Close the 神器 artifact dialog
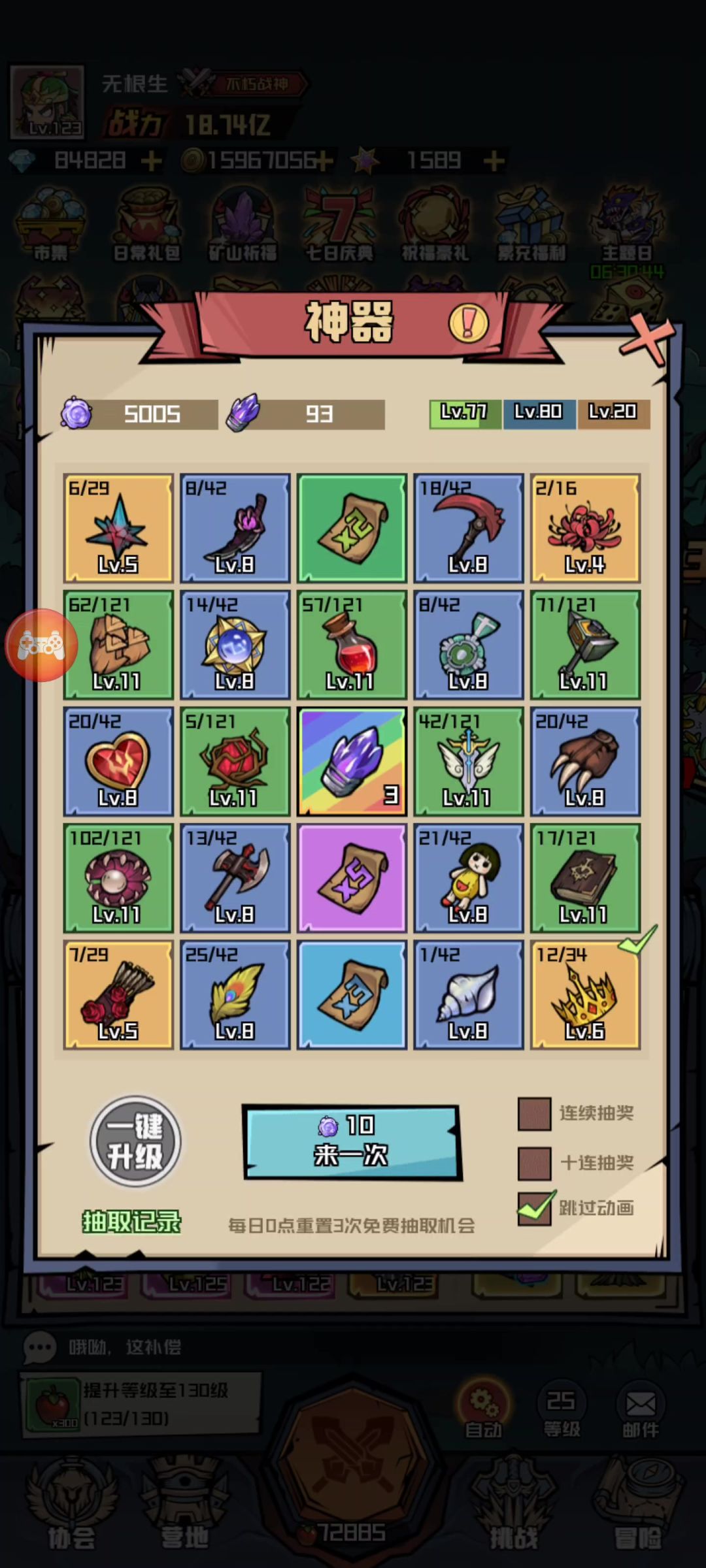 tap(648, 340)
